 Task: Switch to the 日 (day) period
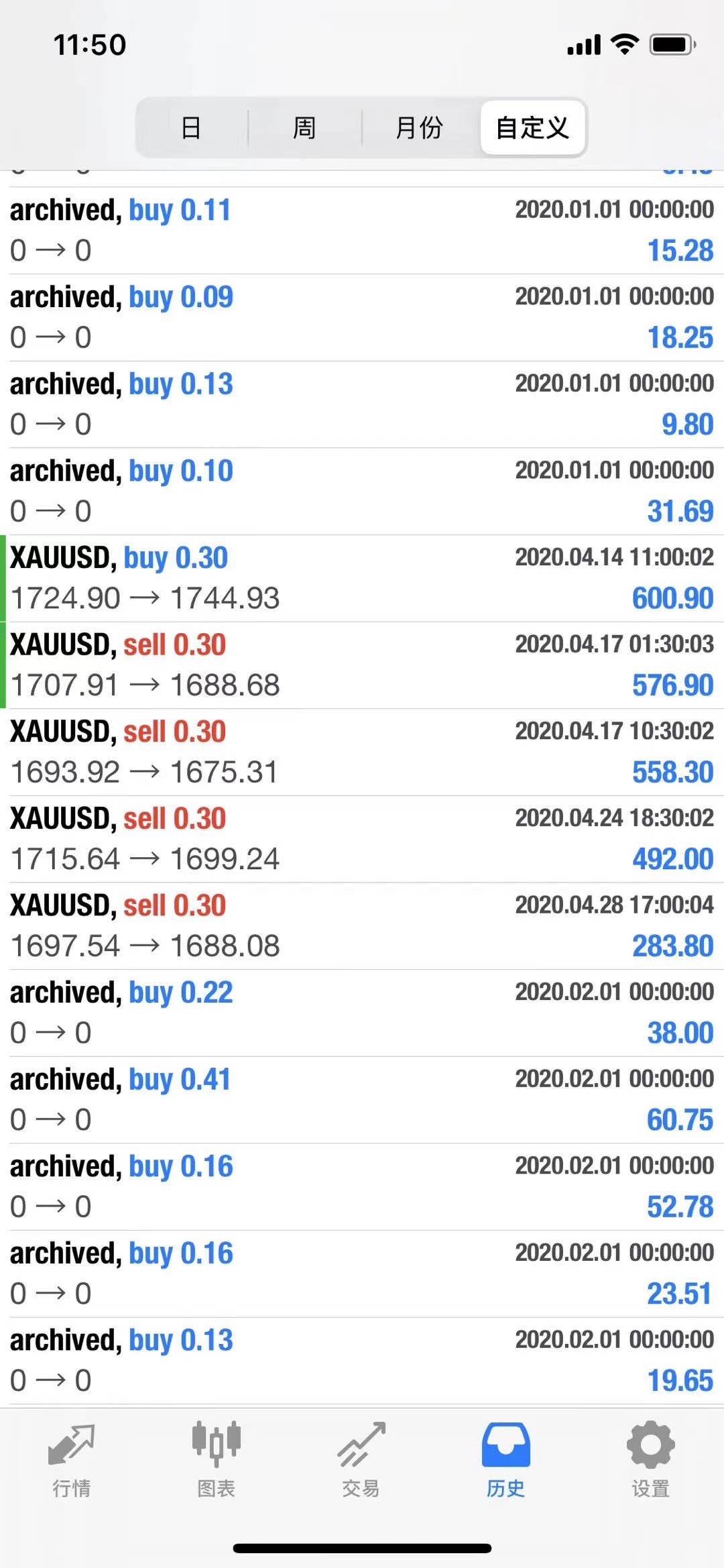click(x=192, y=127)
